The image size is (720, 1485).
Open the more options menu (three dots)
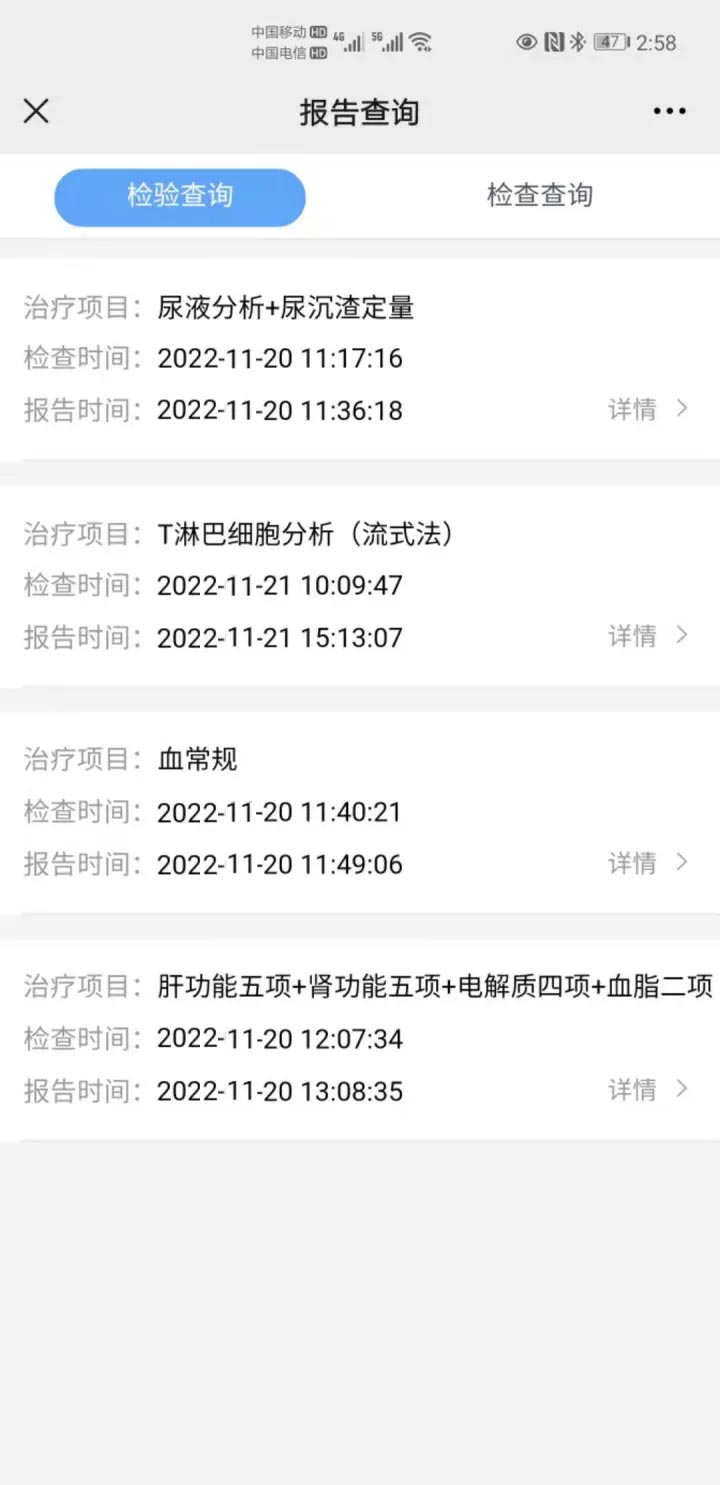668,110
